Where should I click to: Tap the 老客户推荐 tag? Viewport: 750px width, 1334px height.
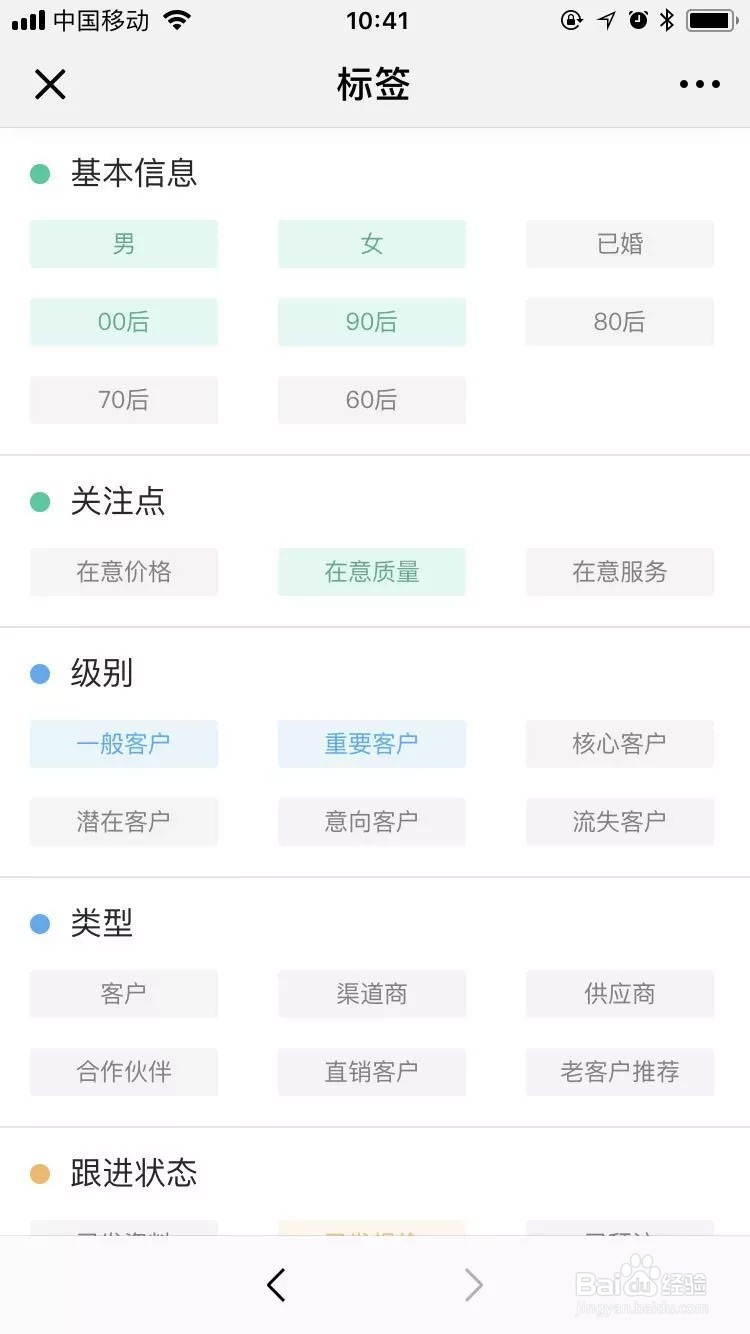(x=619, y=1072)
